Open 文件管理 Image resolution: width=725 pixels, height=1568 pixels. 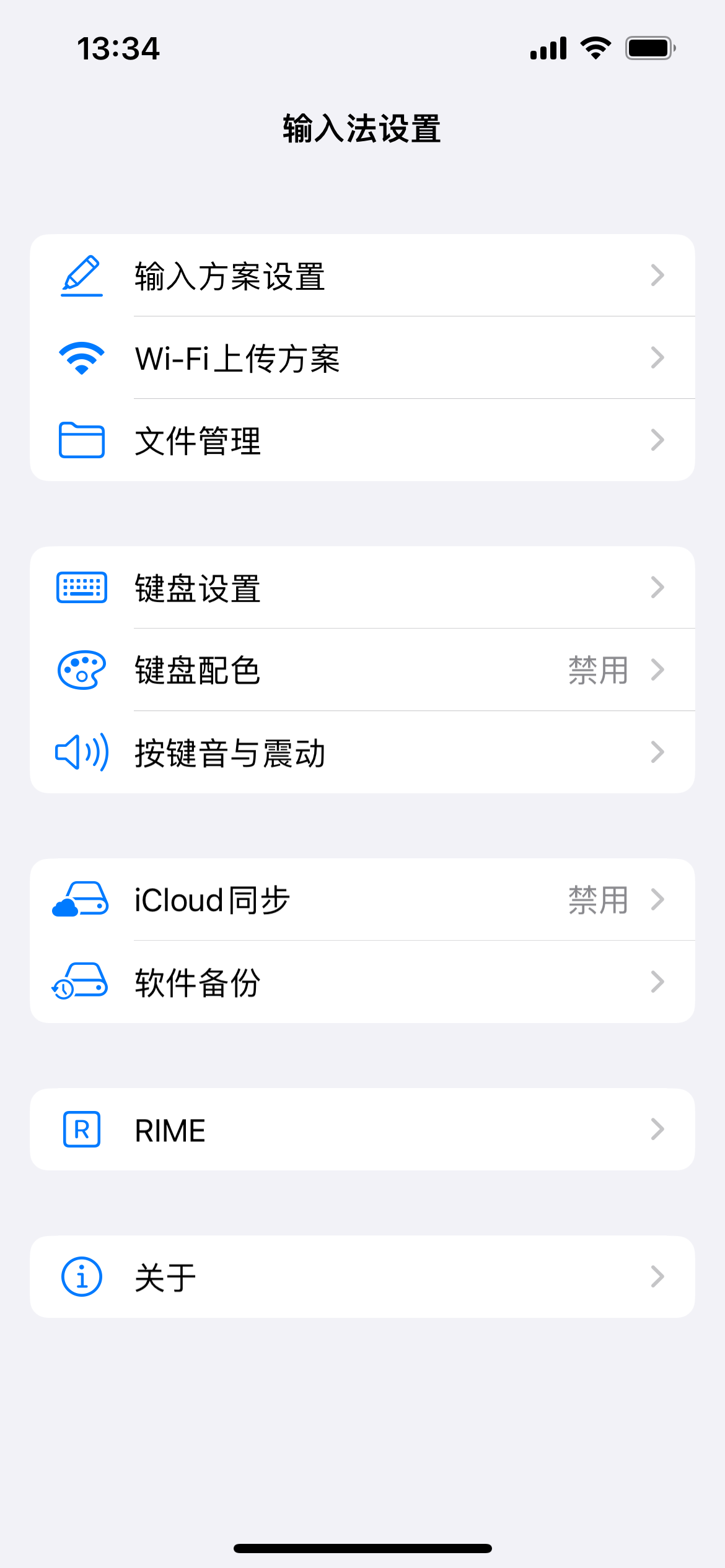[x=362, y=440]
